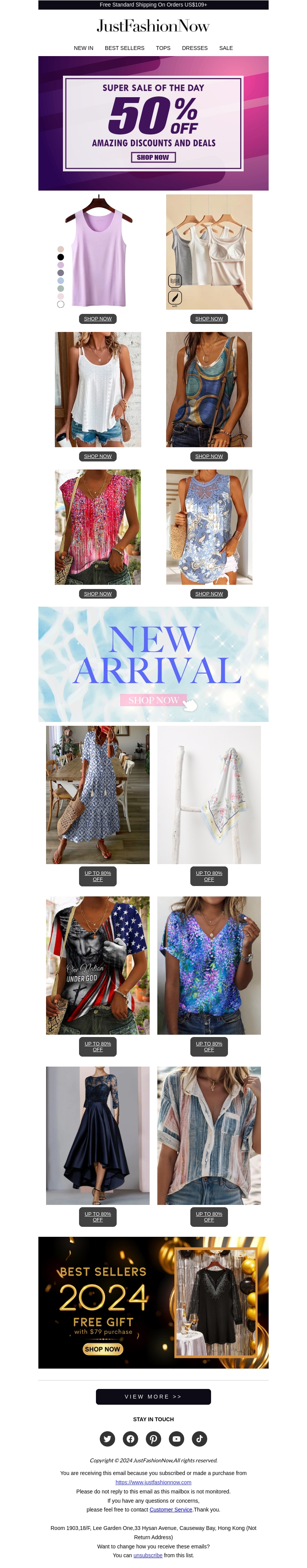Shop the white lace camisole
This screenshot has height=1568, width=307.
(97, 456)
